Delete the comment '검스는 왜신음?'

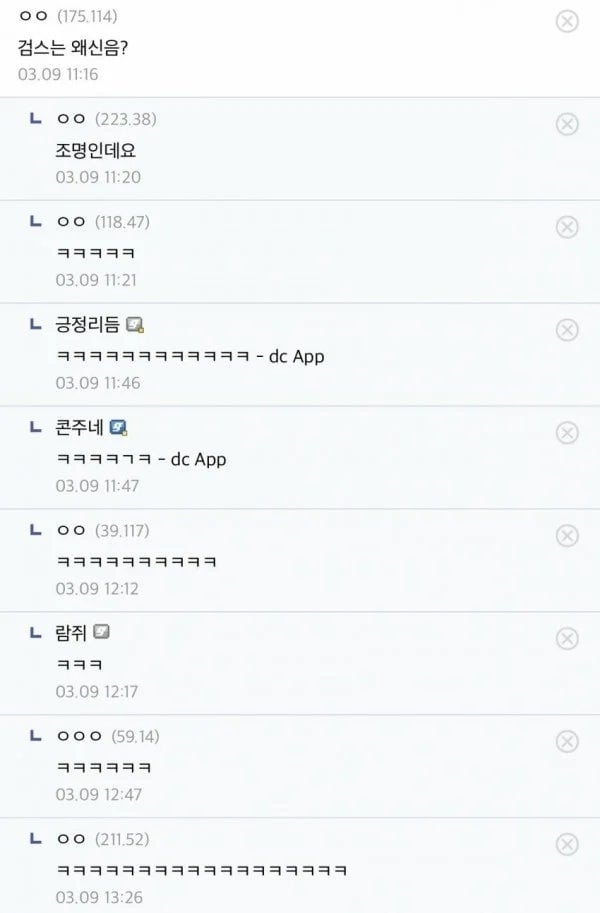567,21
